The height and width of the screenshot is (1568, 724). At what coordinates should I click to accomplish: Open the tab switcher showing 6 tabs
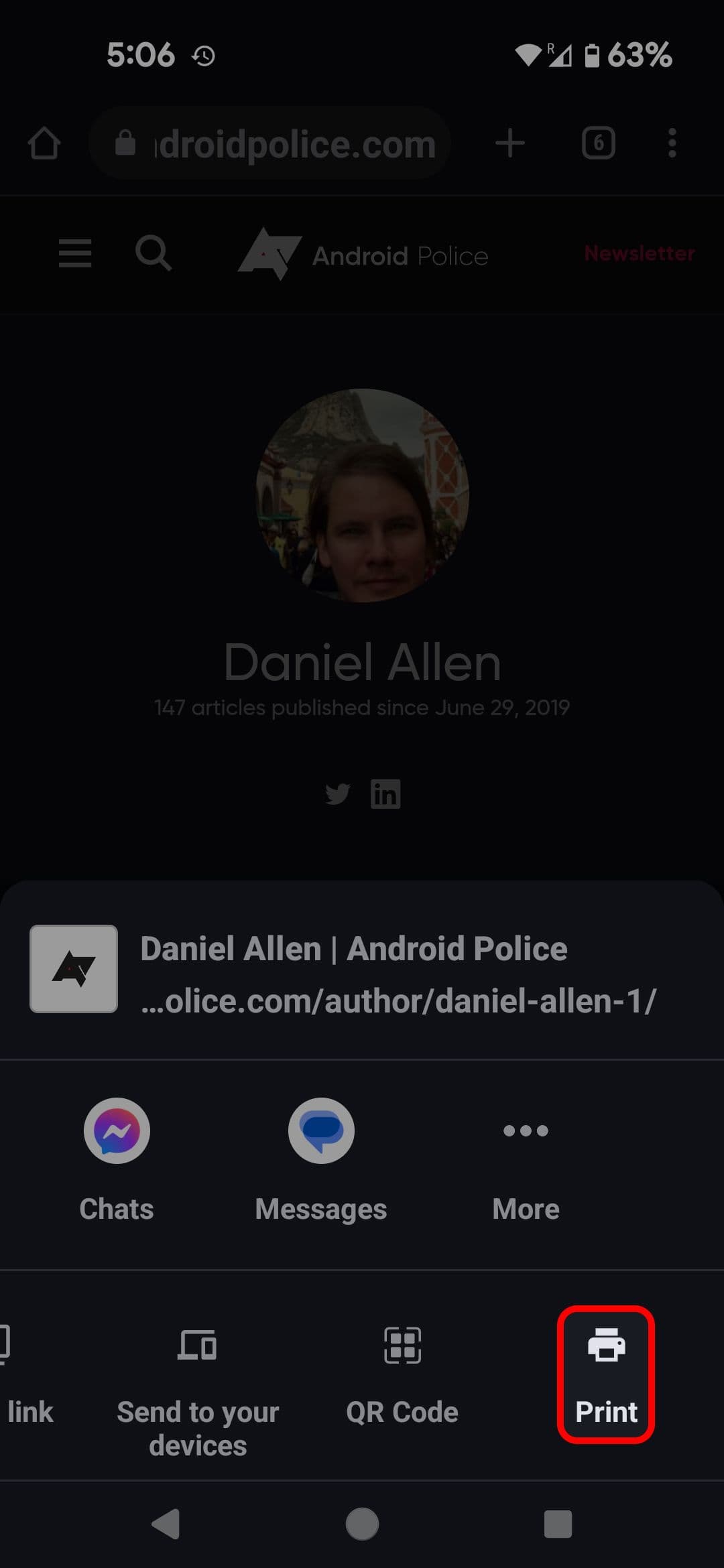[598, 143]
